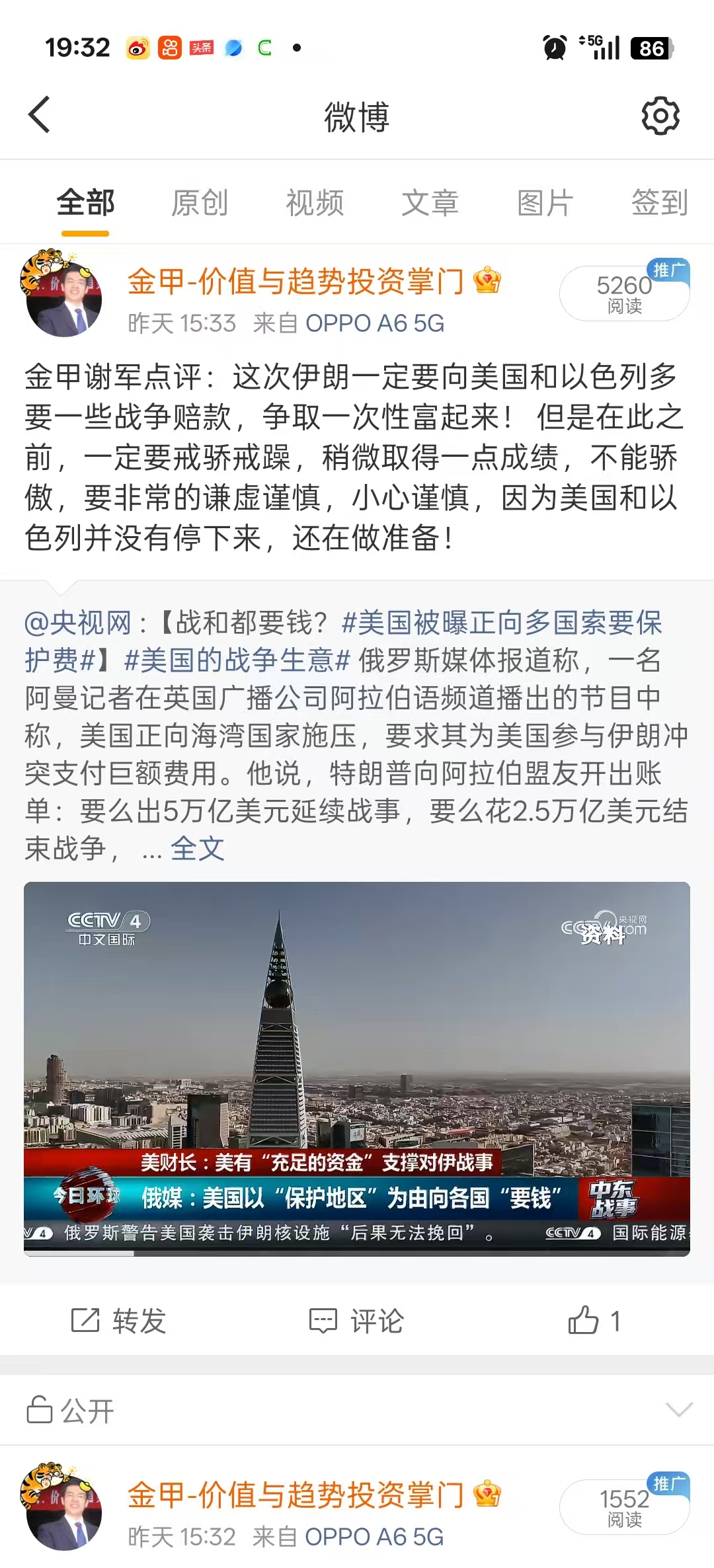Expand the 公开 visibility dropdown

click(678, 1410)
